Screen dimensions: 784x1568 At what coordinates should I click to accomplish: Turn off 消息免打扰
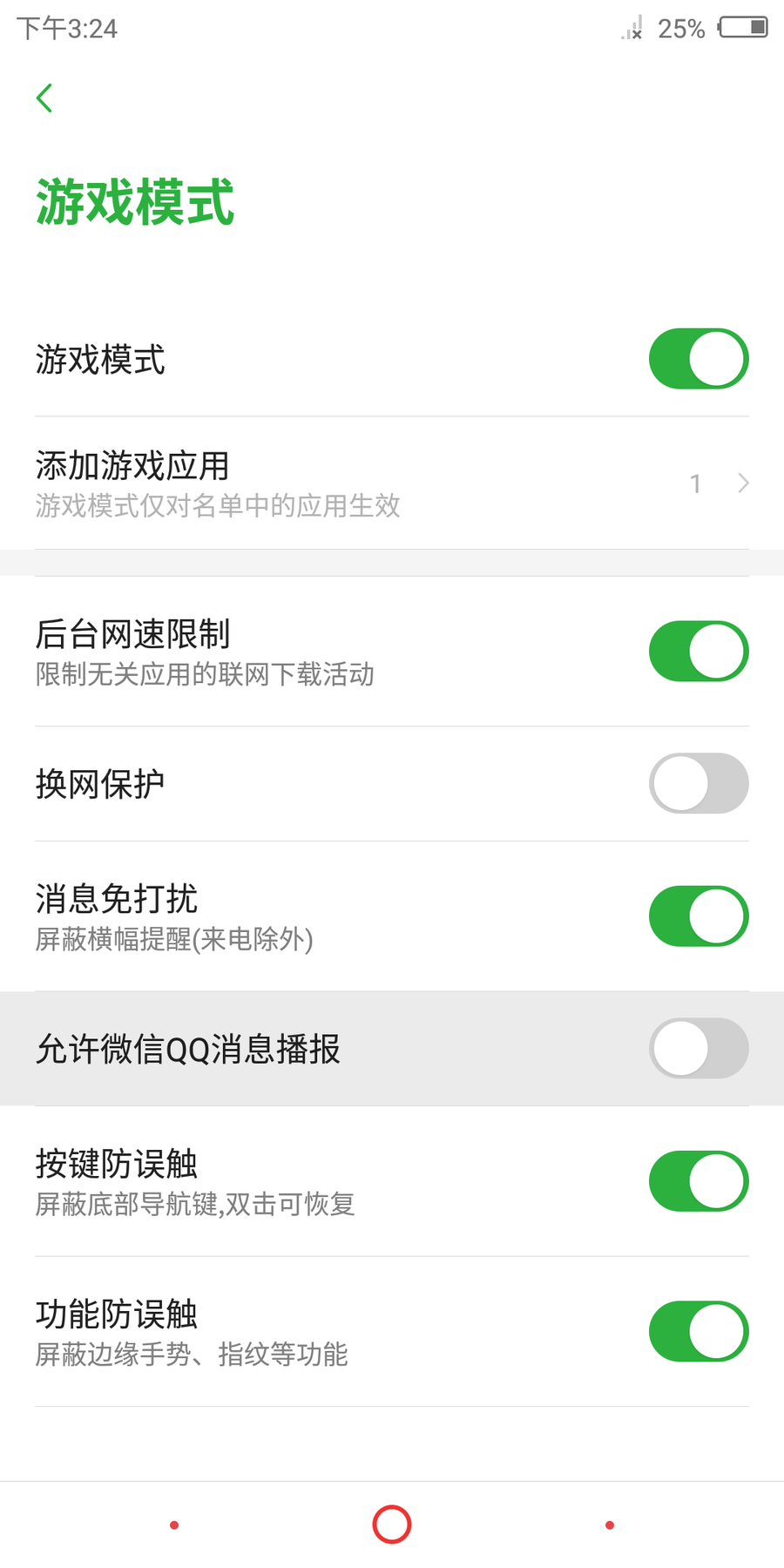tap(698, 916)
